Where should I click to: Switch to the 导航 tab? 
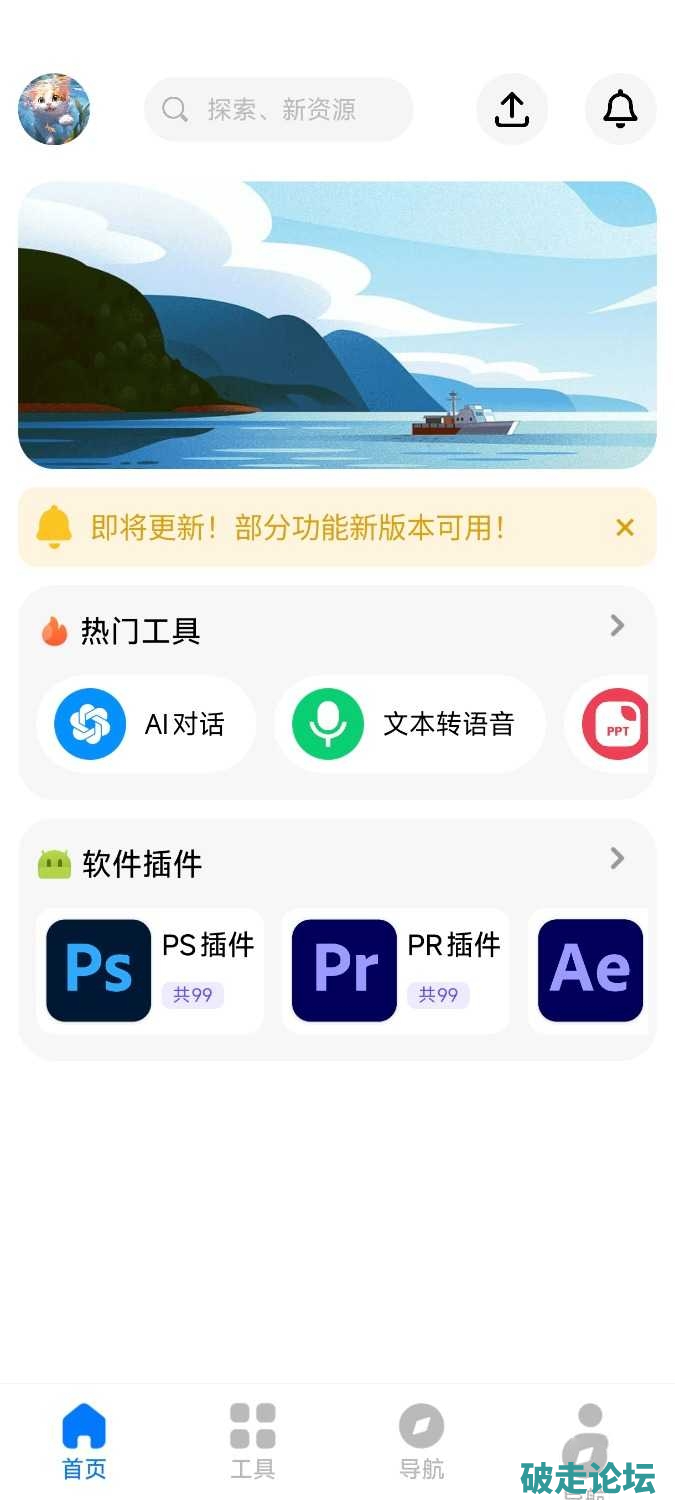click(421, 1441)
